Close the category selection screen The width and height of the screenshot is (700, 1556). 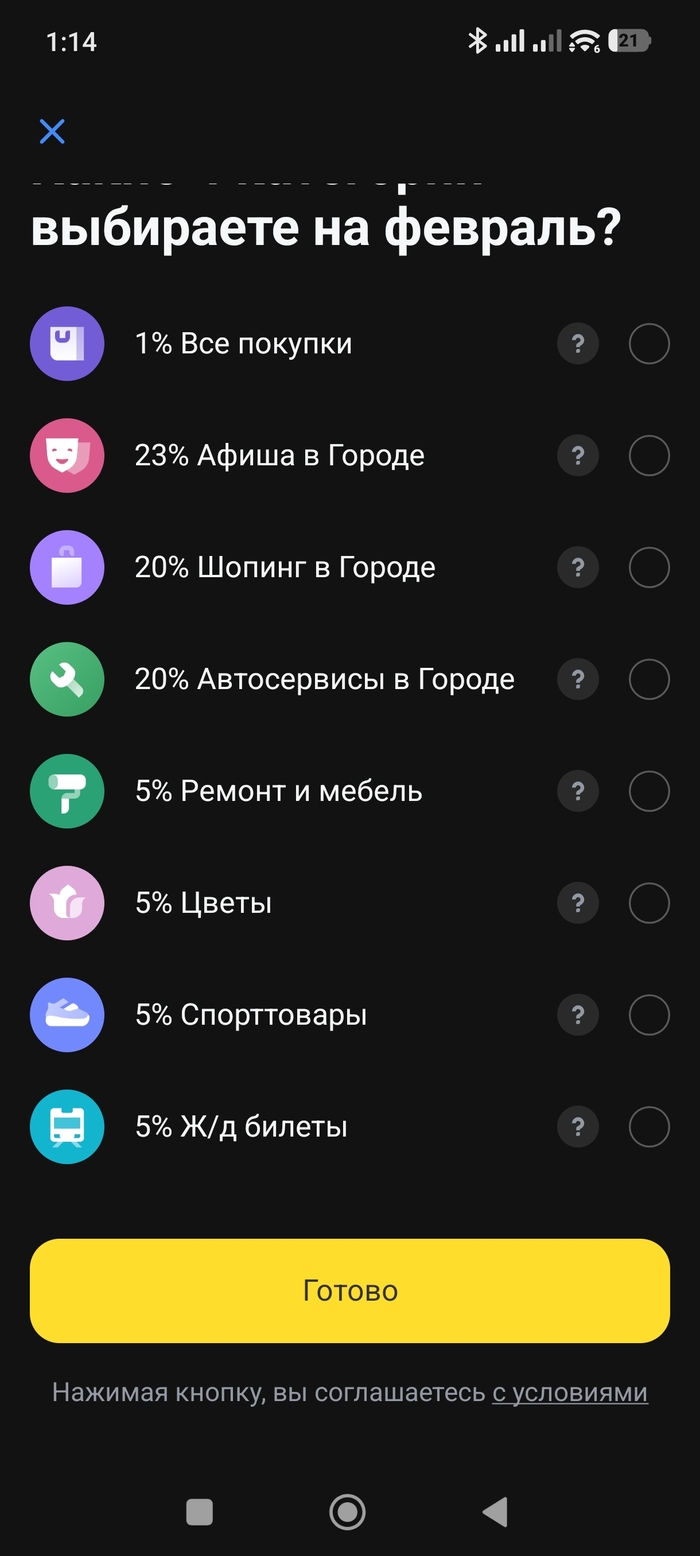52,131
